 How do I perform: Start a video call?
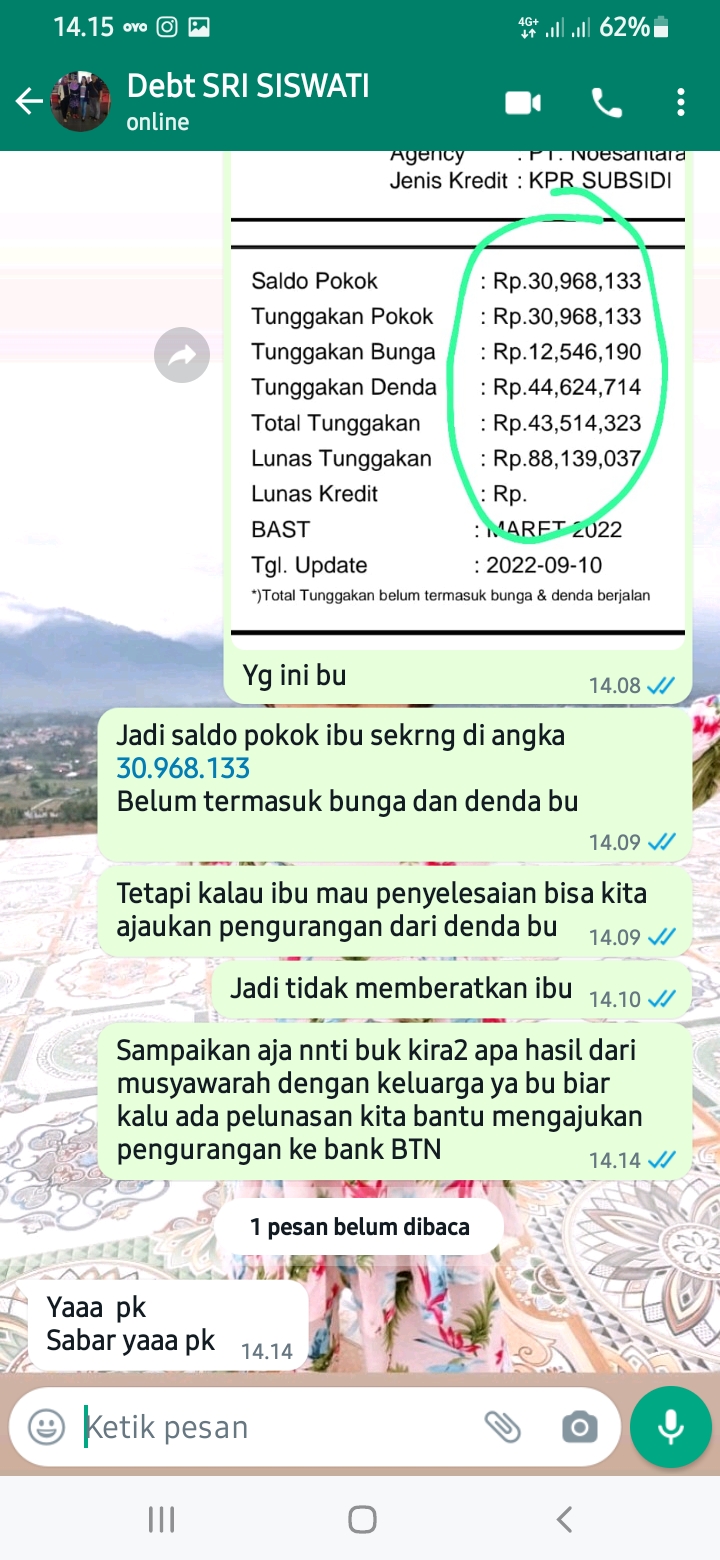pyautogui.click(x=523, y=102)
